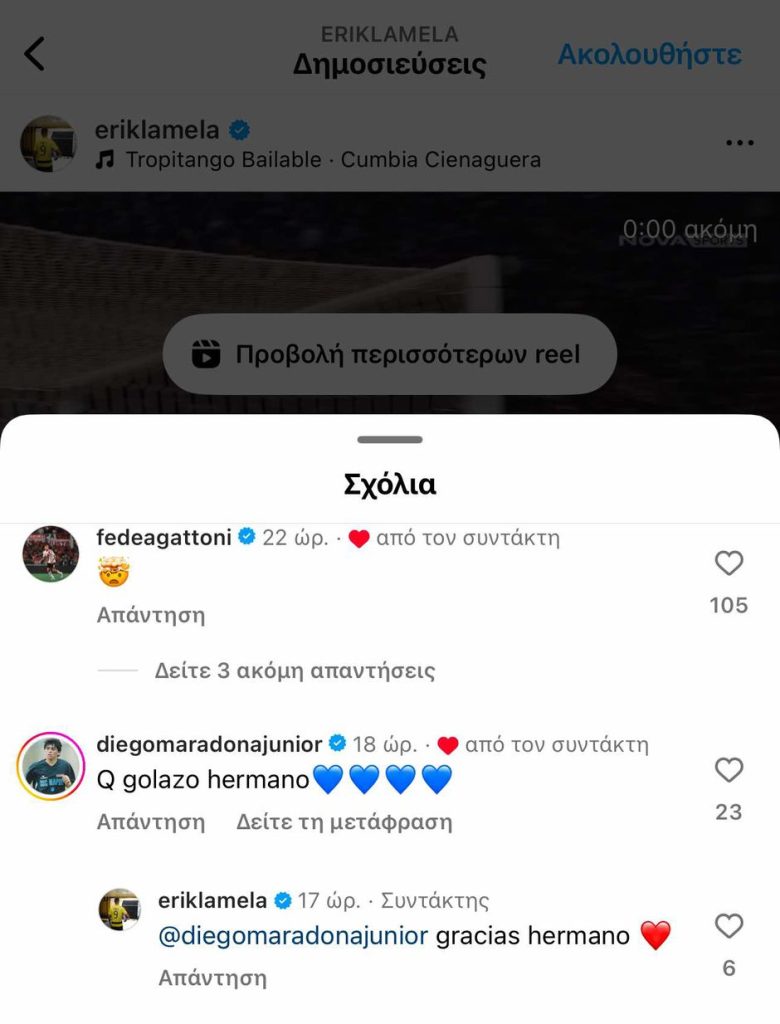The height and width of the screenshot is (1024, 780).
Task: Tap Προβολή περισσότερων reel button
Action: pyautogui.click(x=389, y=354)
